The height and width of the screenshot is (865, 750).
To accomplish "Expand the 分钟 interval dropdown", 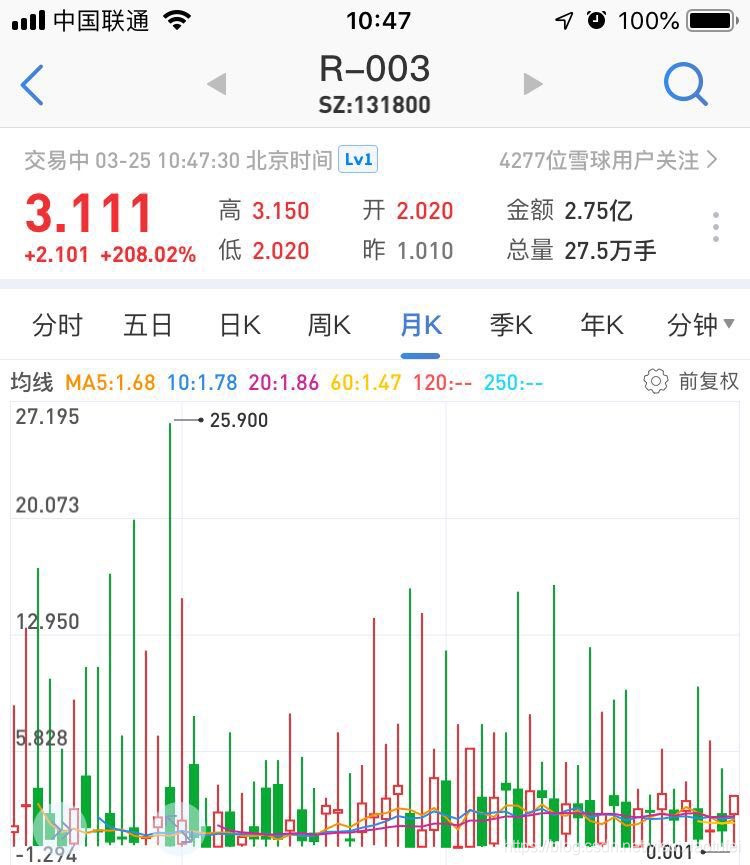I will click(700, 325).
